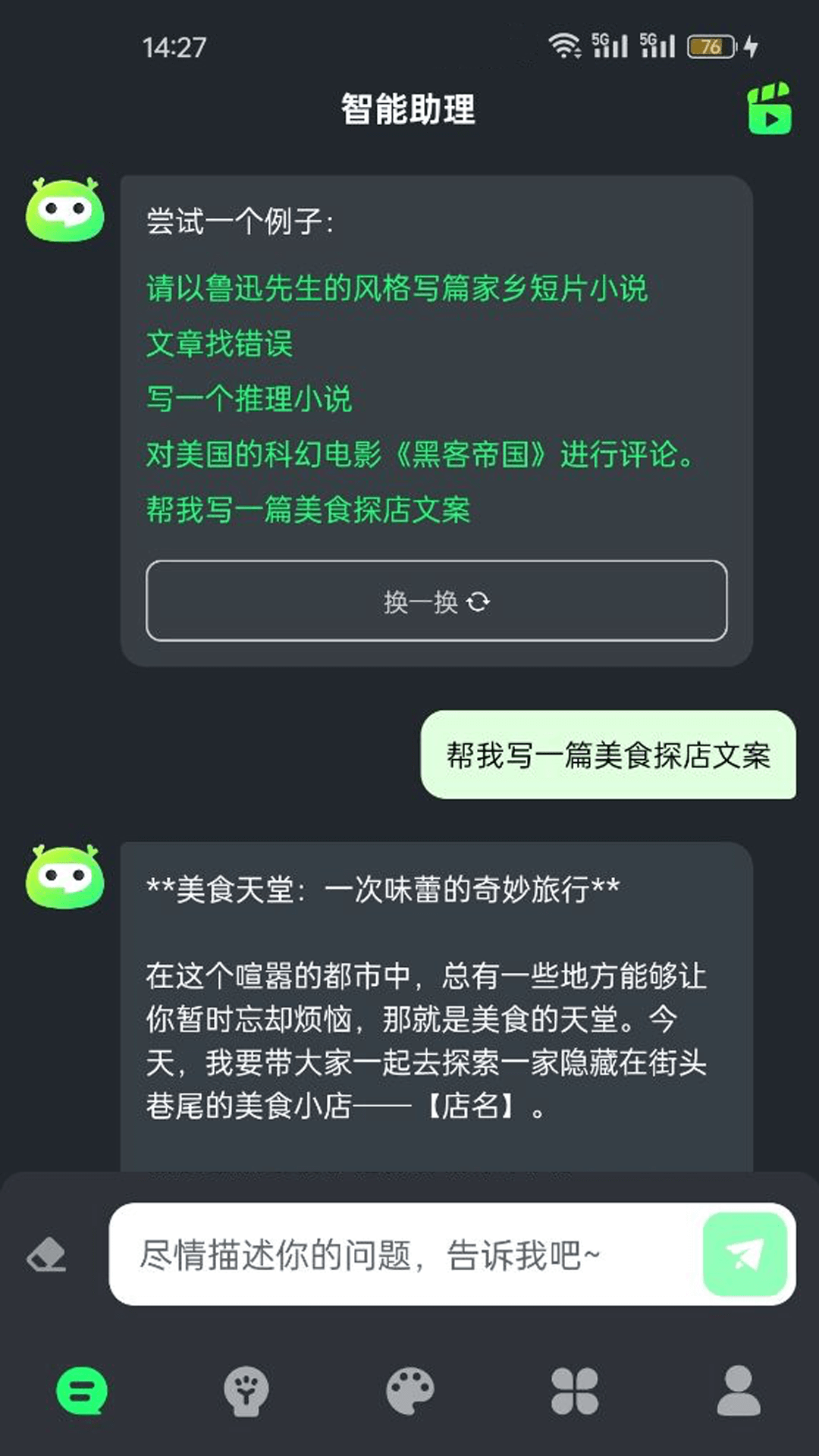
Task: Open the four-square apps tab
Action: tap(574, 1391)
